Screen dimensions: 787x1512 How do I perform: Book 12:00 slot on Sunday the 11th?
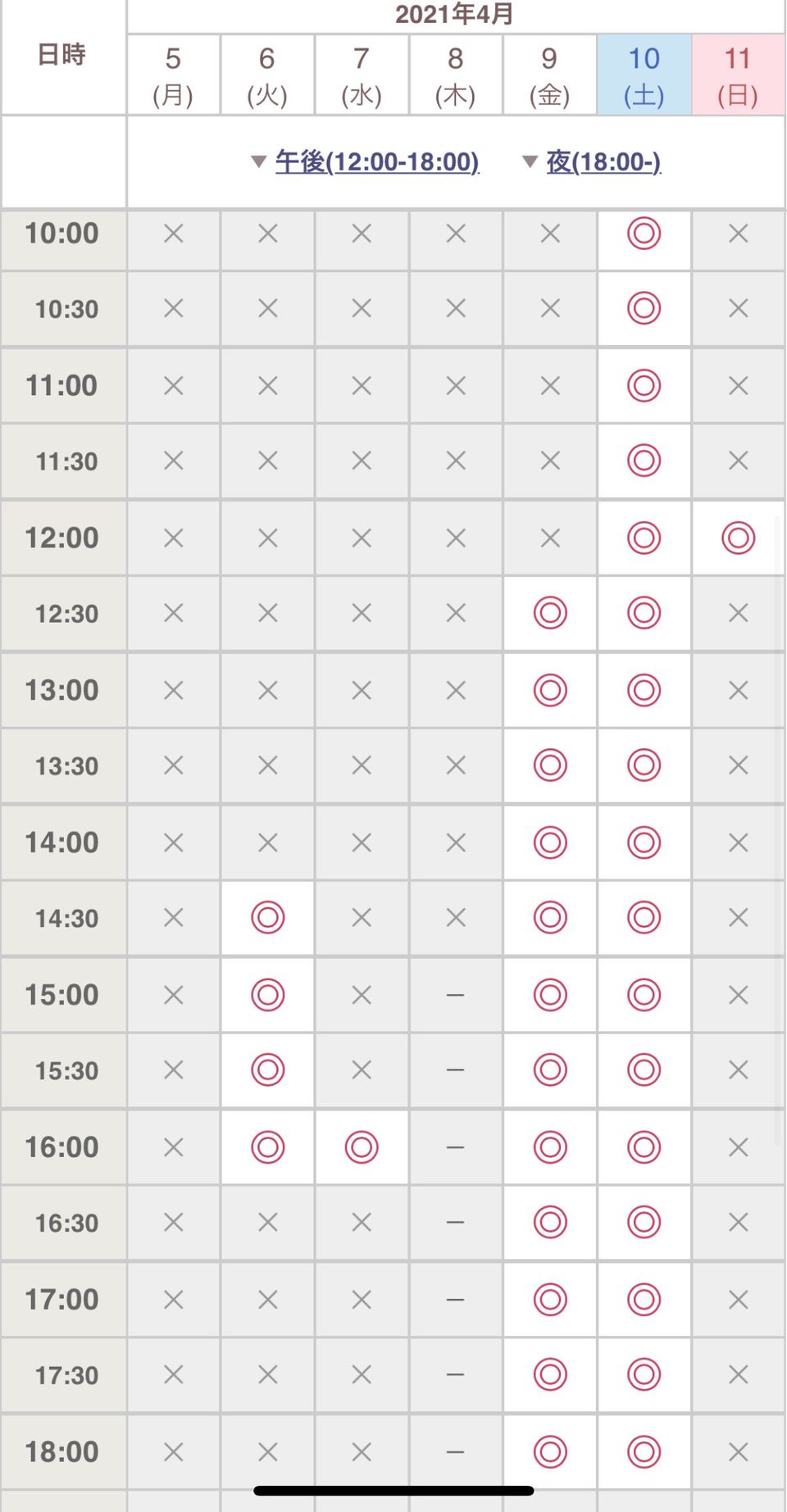pos(738,538)
